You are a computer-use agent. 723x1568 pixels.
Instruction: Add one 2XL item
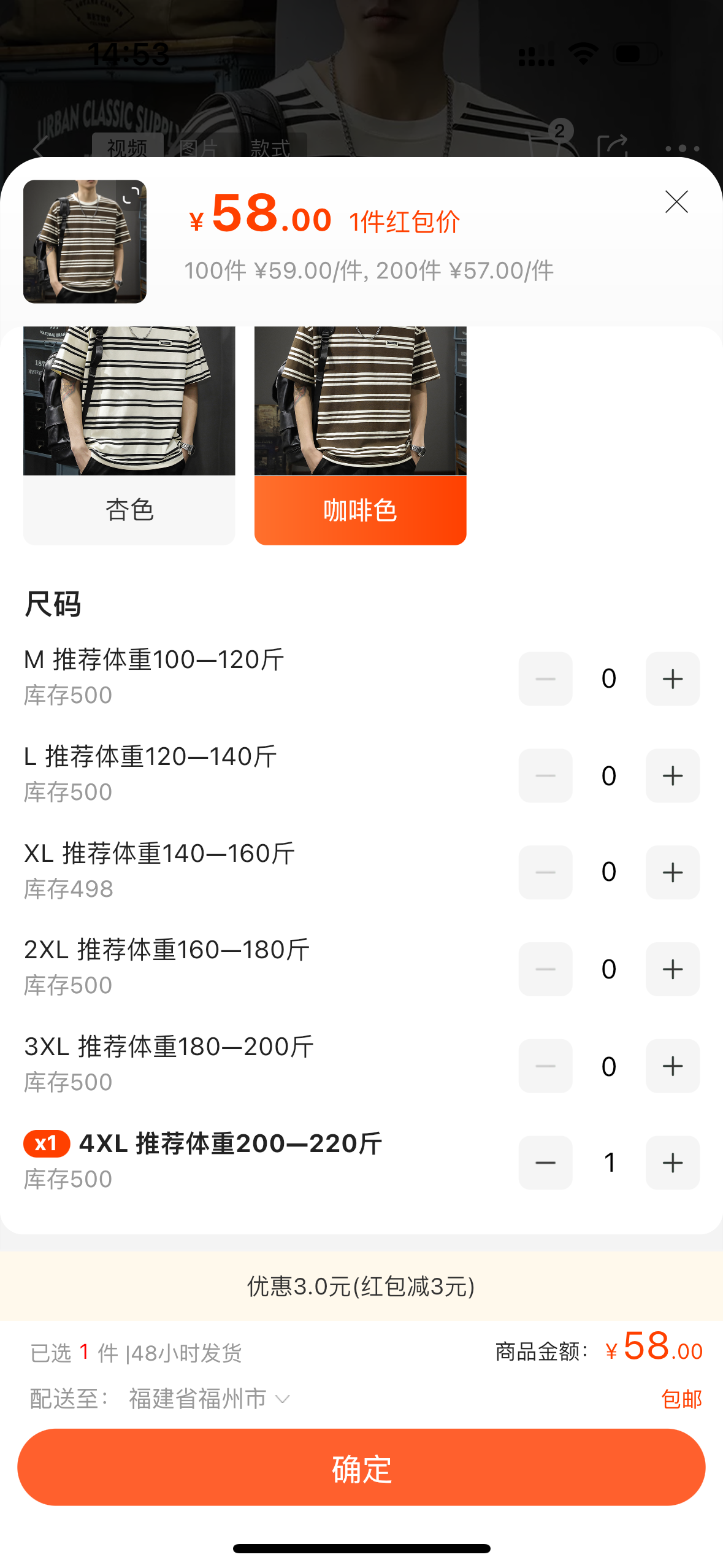pos(672,969)
